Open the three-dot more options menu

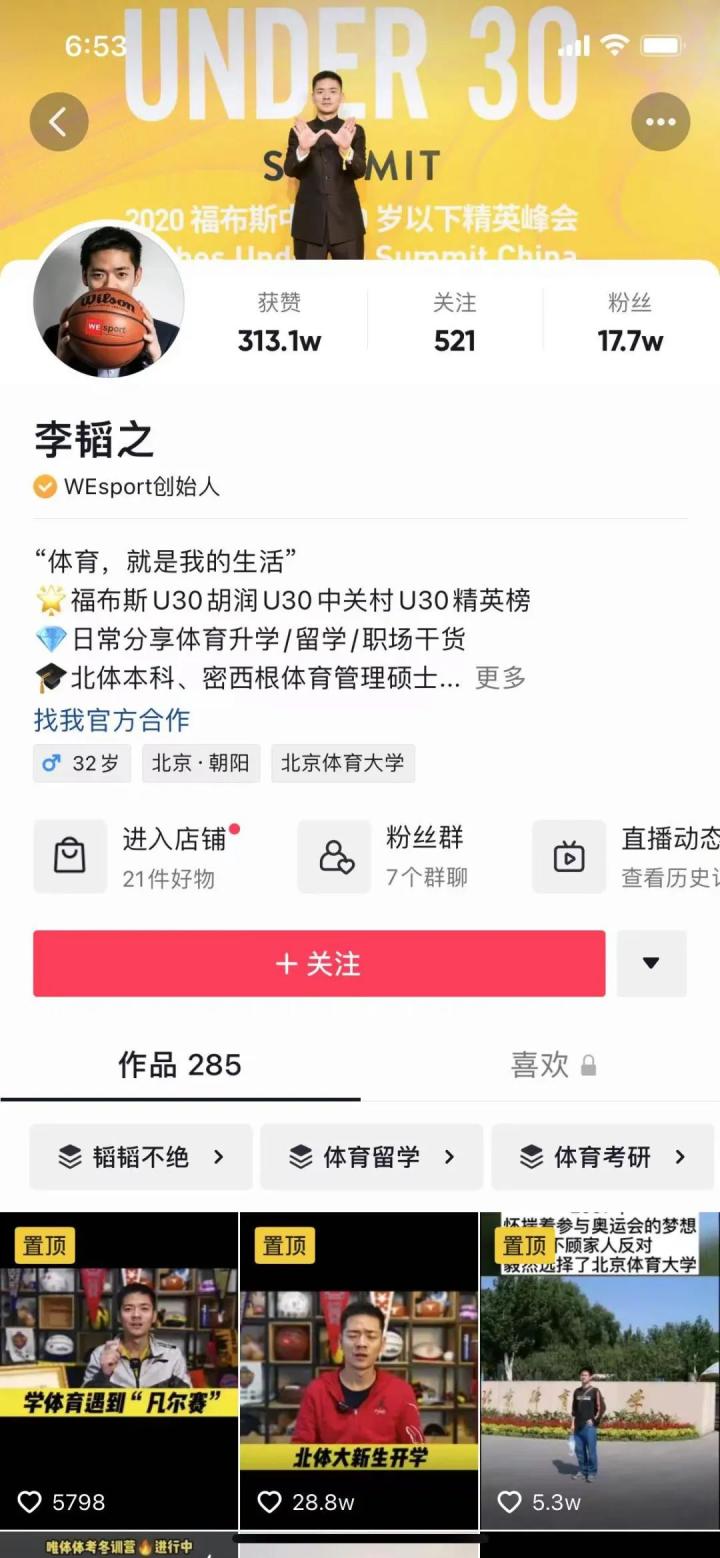click(x=660, y=122)
